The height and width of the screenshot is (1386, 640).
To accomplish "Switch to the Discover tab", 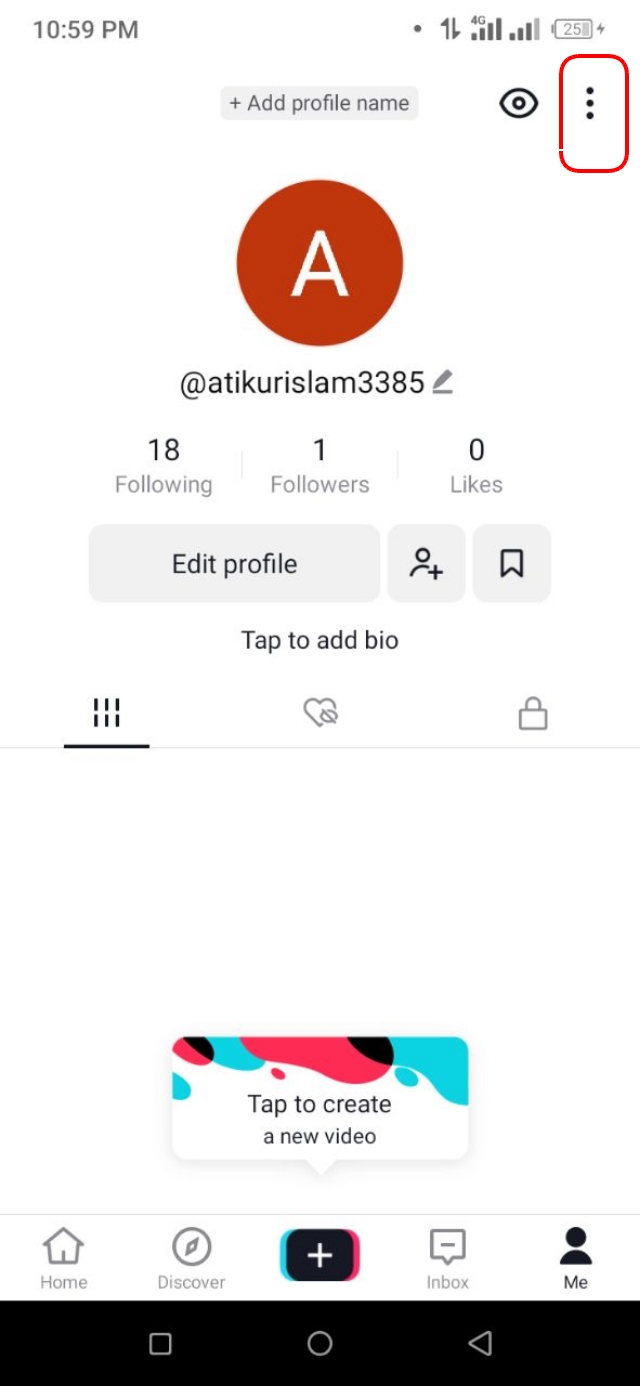I will pyautogui.click(x=191, y=1259).
